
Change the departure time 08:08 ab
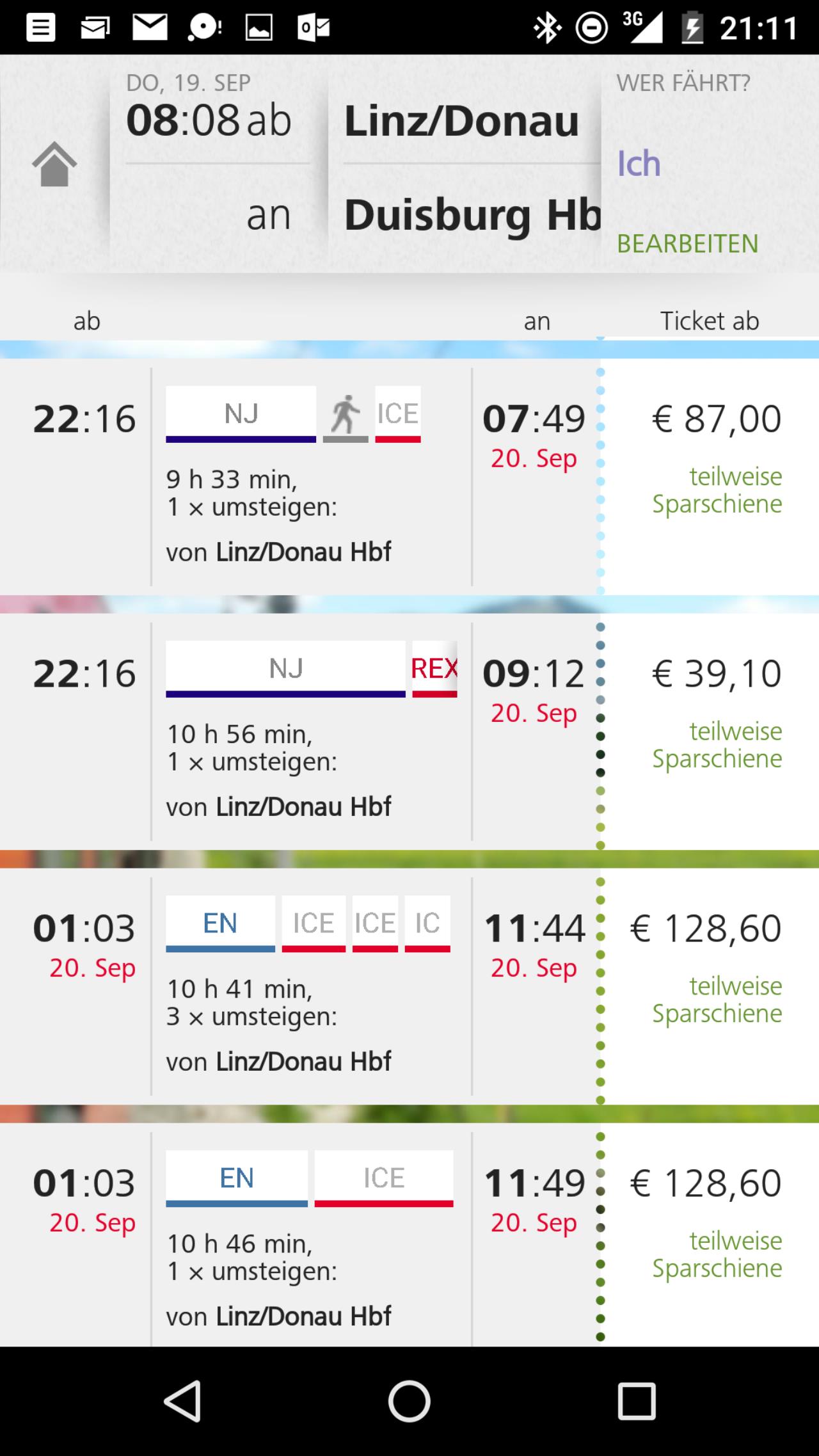[209, 120]
